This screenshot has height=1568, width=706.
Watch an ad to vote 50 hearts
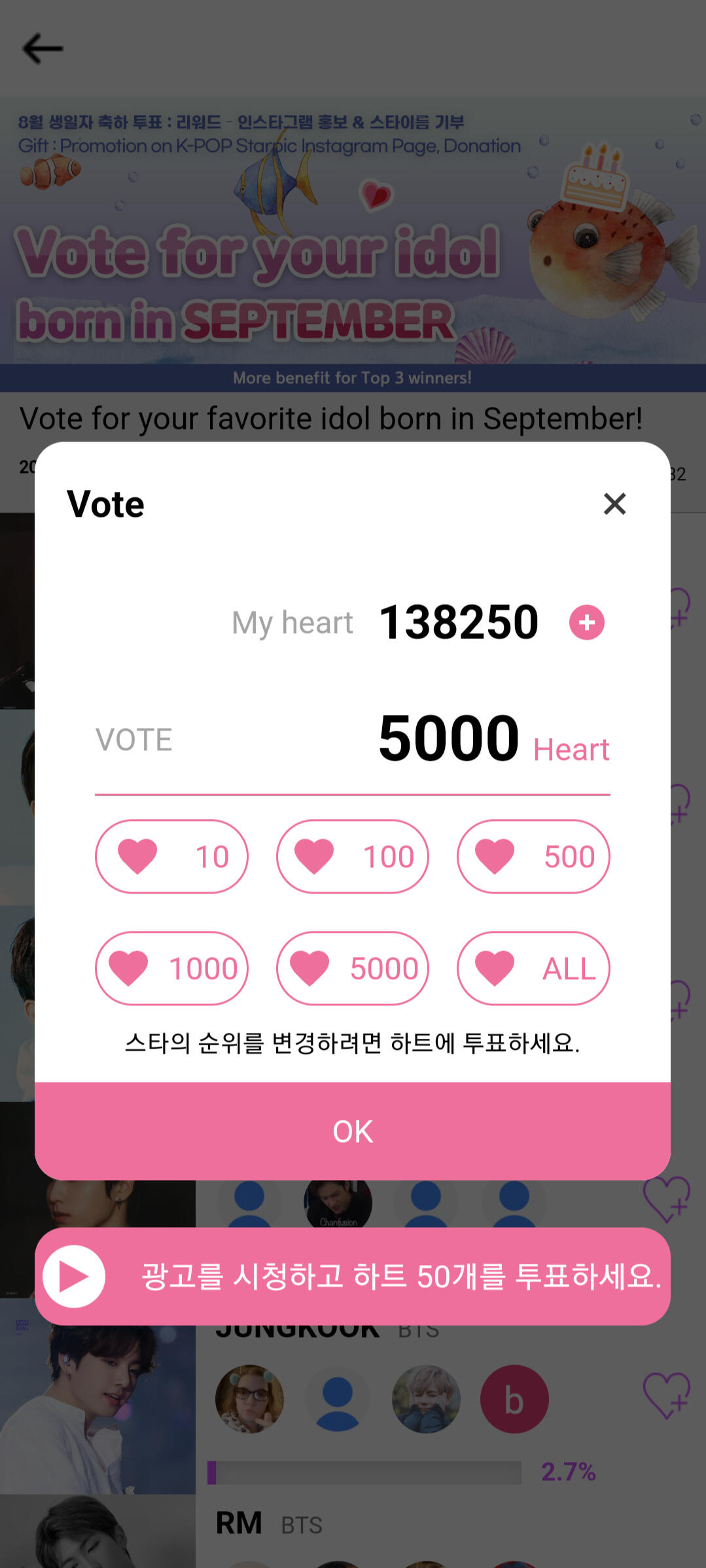352,1276
